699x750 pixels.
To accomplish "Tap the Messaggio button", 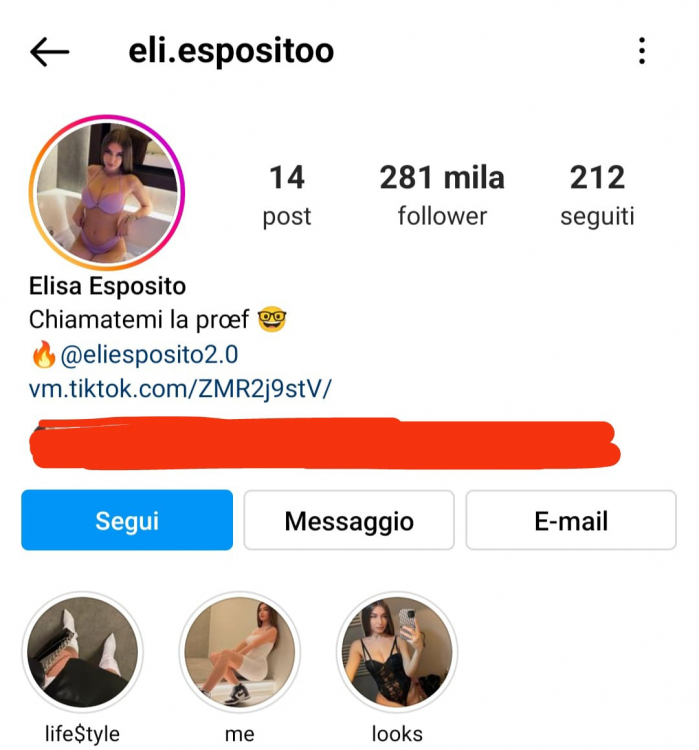I will click(349, 520).
